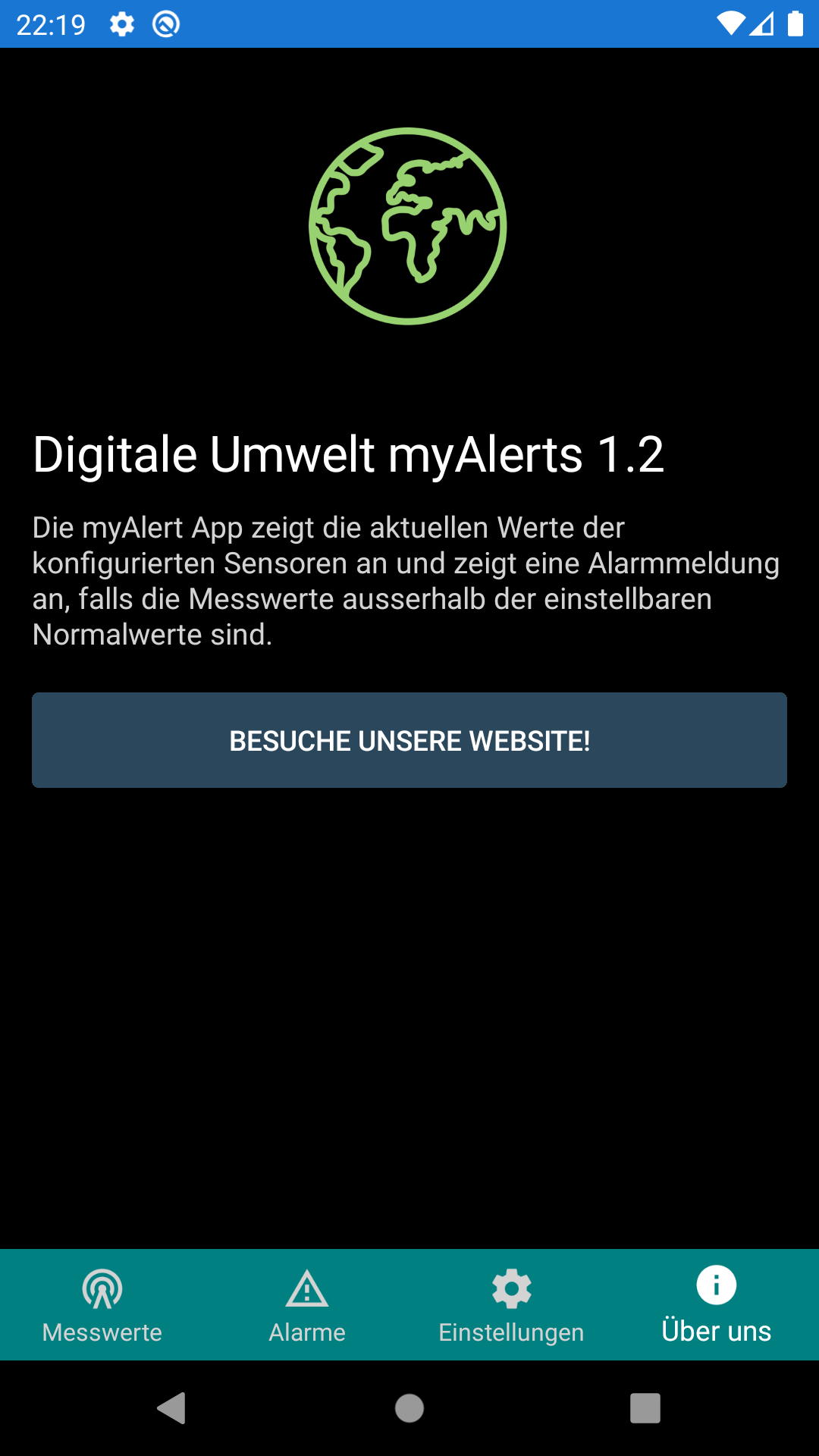Screen dimensions: 819x1456
Task: Navigate back with the system back button
Action: pyautogui.click(x=172, y=1408)
